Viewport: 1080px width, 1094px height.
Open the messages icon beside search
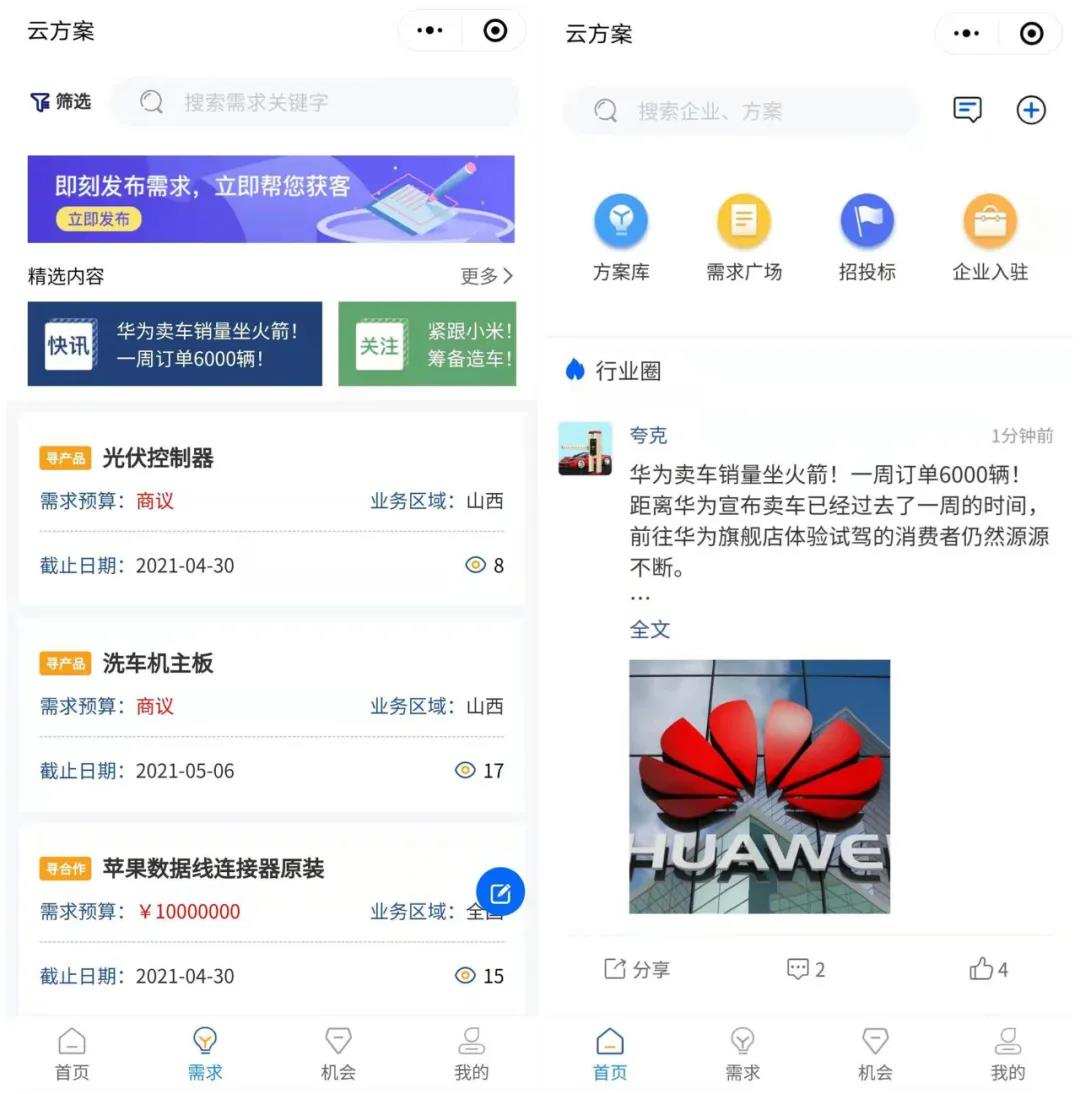(x=967, y=110)
